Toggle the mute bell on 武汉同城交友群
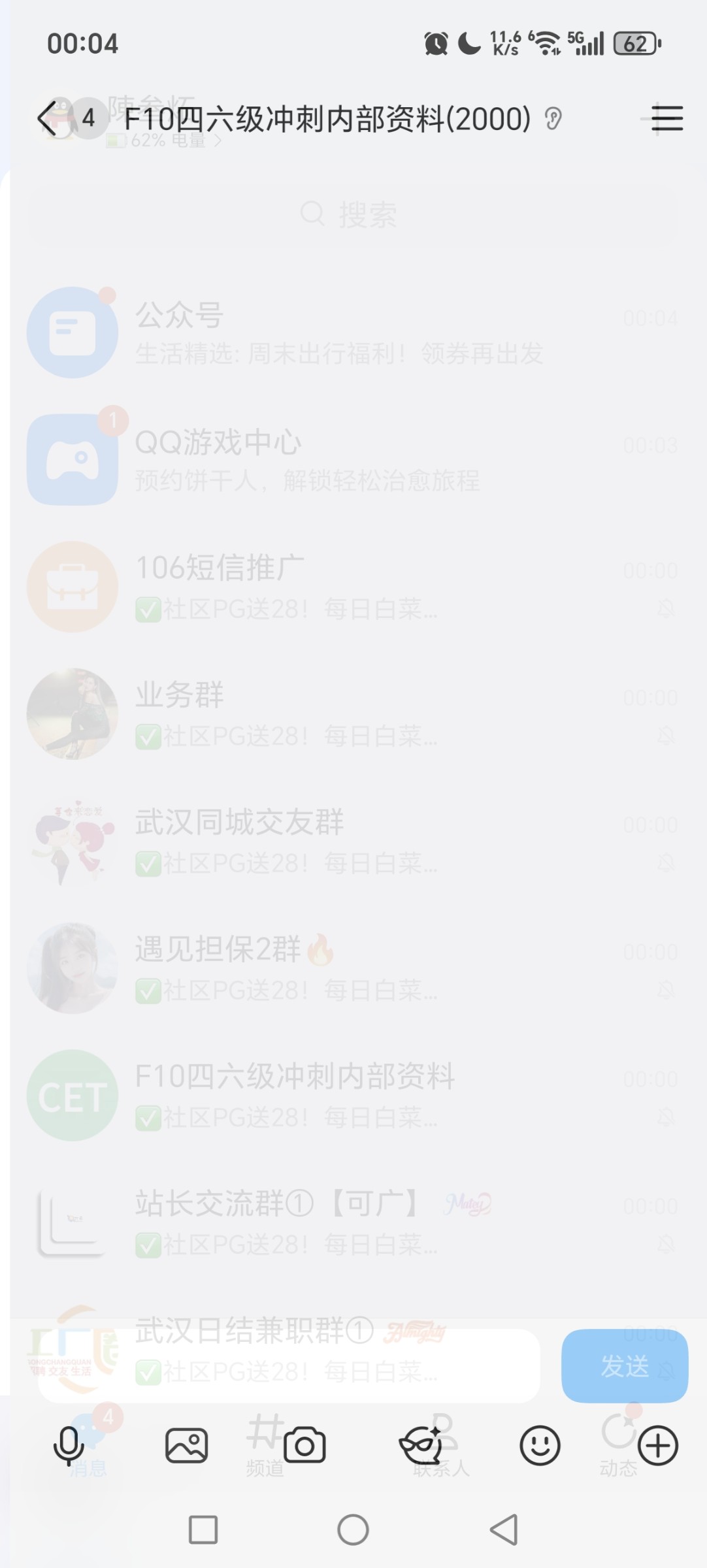 tap(665, 862)
